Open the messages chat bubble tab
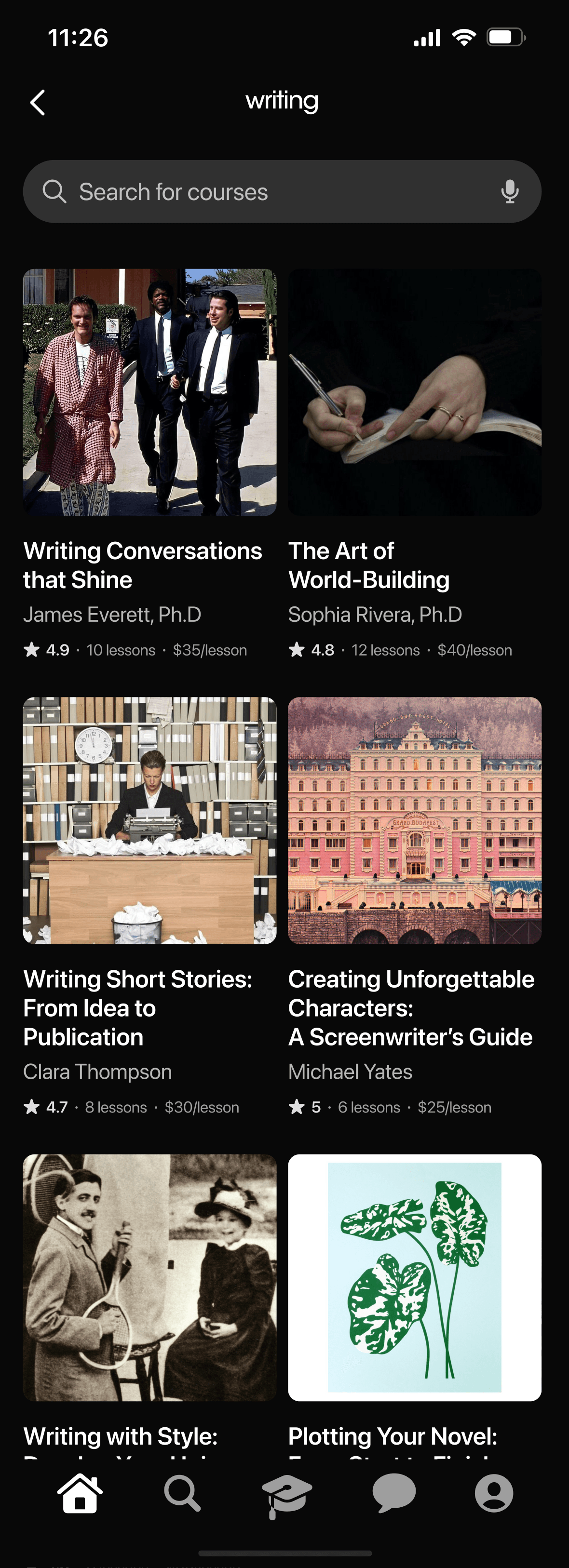 tap(393, 1493)
